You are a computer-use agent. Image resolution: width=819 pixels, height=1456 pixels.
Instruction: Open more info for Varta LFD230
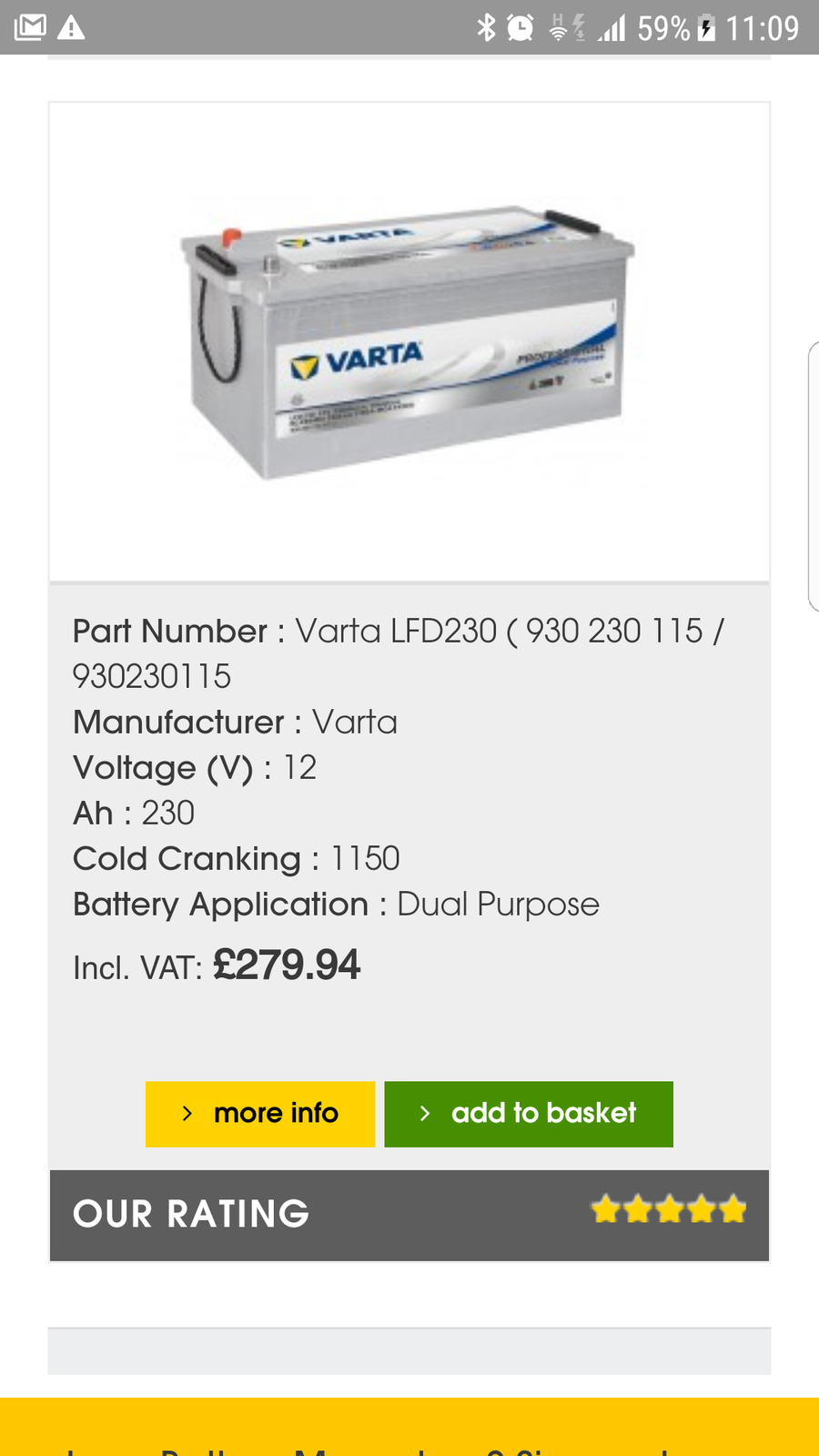pyautogui.click(x=260, y=1114)
